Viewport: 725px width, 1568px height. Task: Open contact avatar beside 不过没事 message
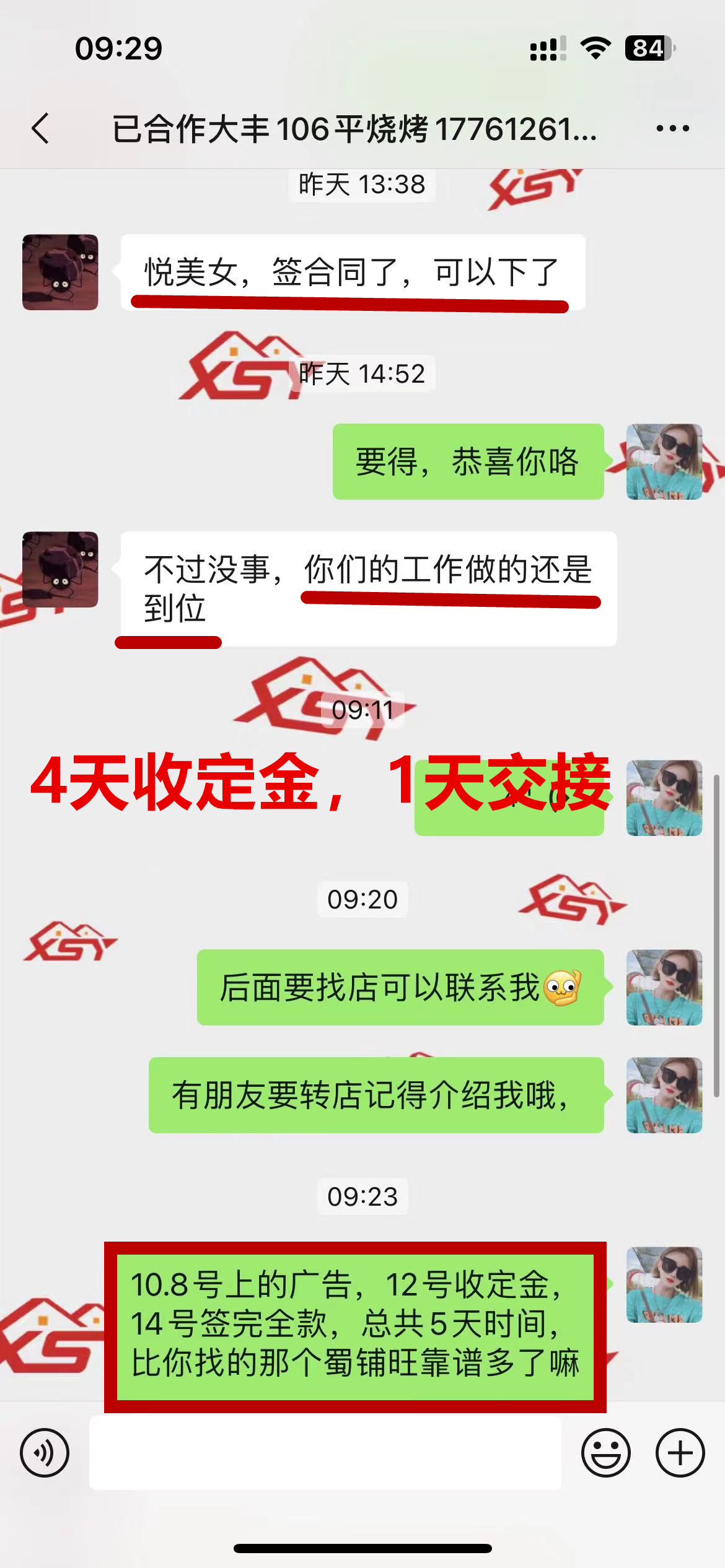(x=60, y=569)
